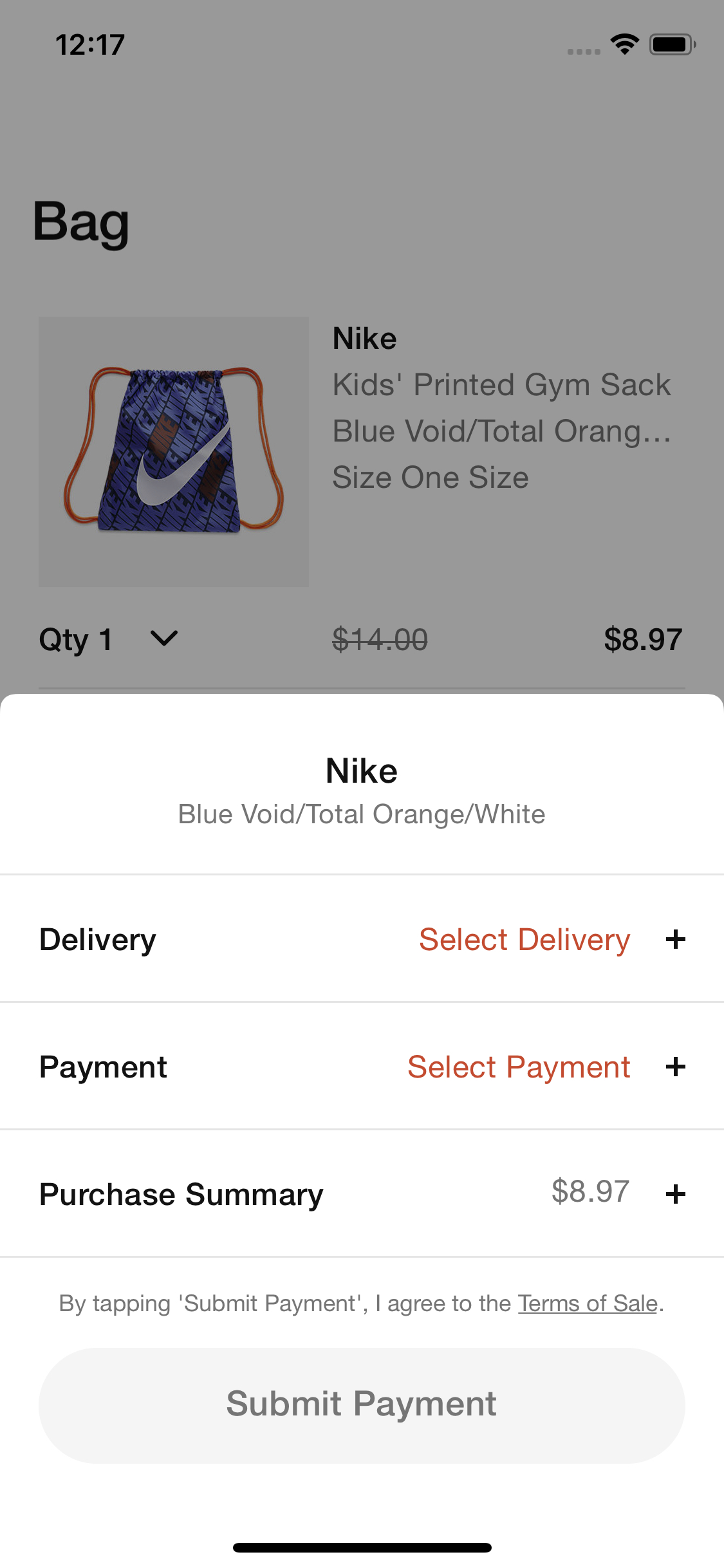
Task: Tap the color name Blue Void/Total Orange/White
Action: 362,814
